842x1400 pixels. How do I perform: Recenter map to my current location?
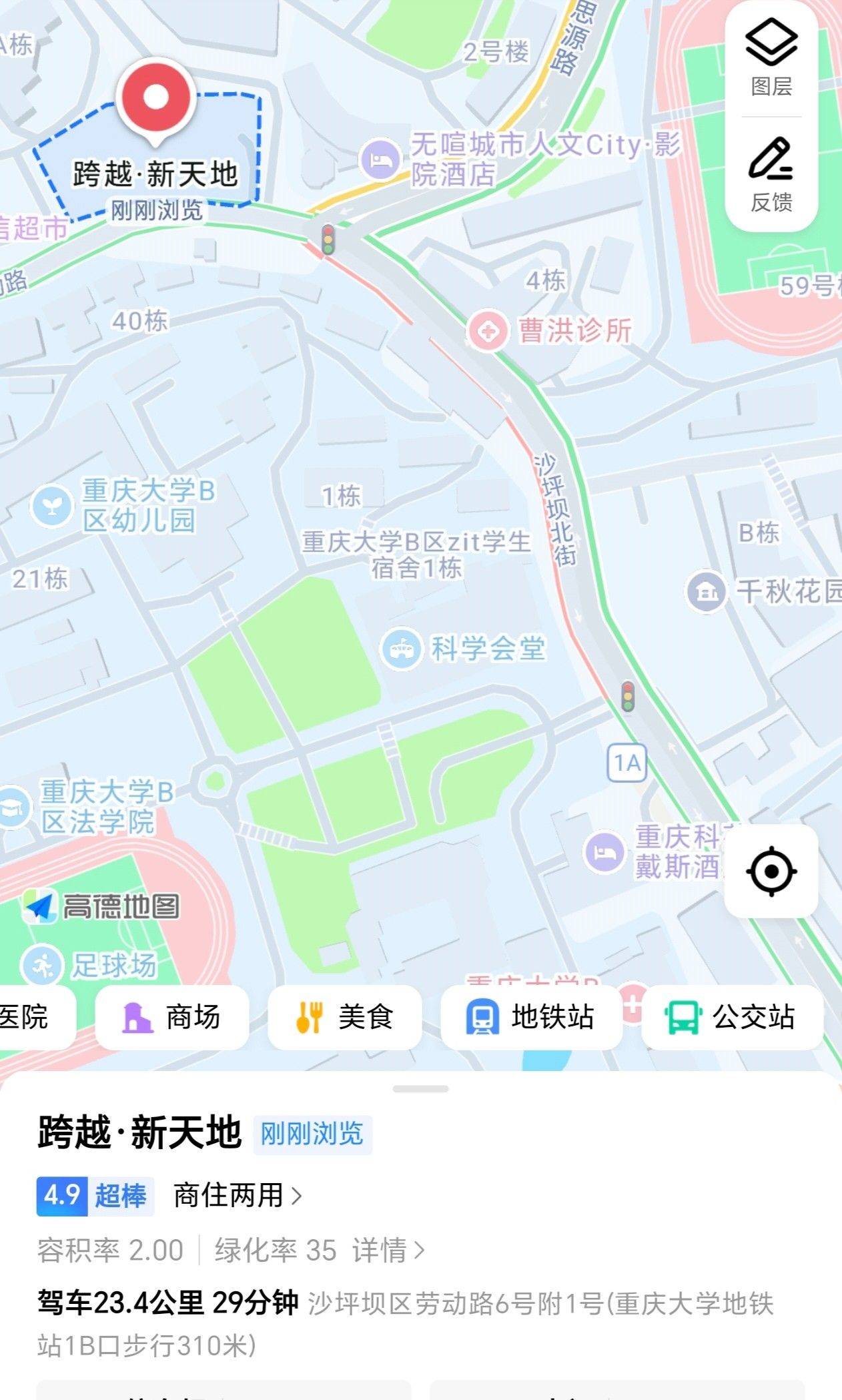pyautogui.click(x=771, y=871)
